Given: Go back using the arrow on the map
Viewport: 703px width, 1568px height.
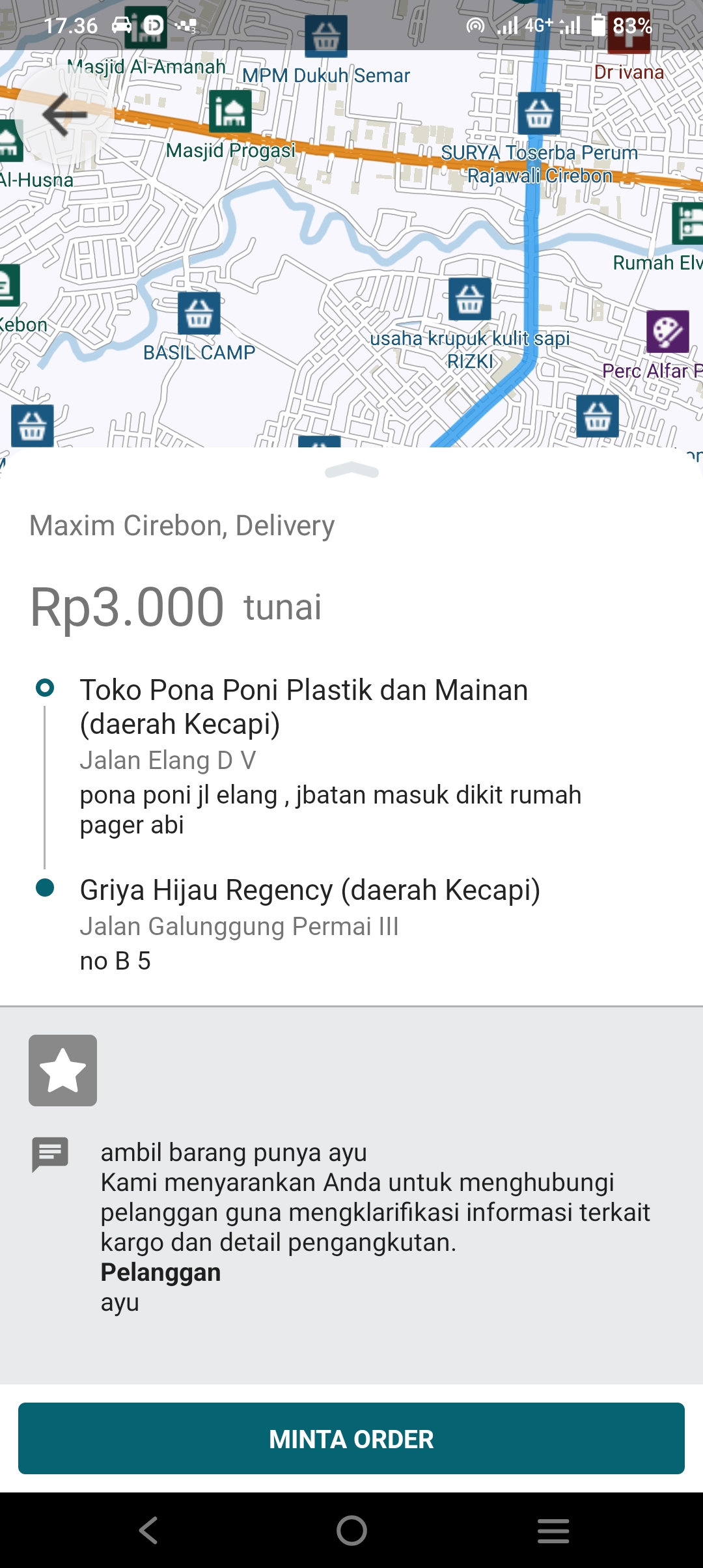Looking at the screenshot, I should click(x=64, y=115).
